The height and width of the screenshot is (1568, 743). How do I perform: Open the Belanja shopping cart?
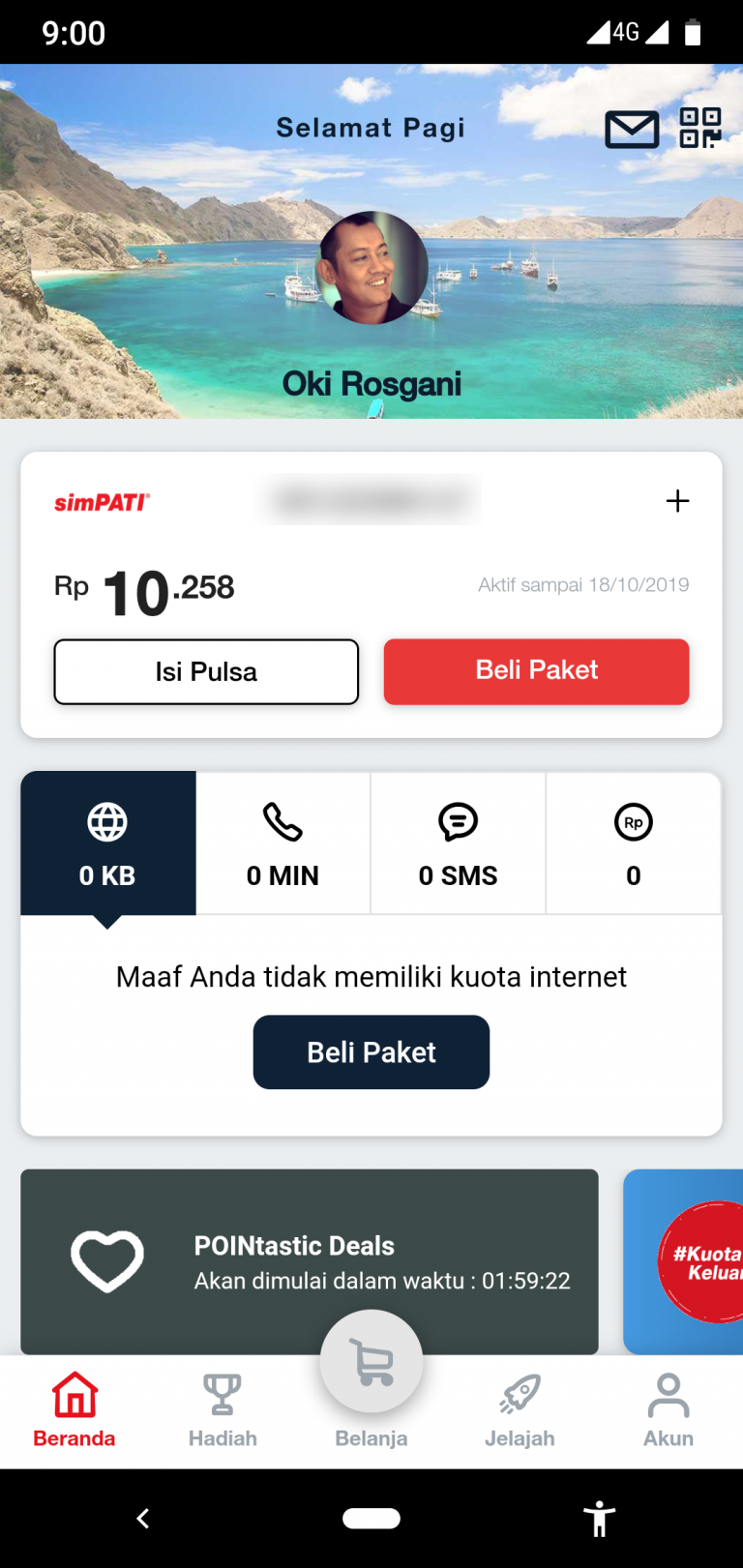[371, 1364]
